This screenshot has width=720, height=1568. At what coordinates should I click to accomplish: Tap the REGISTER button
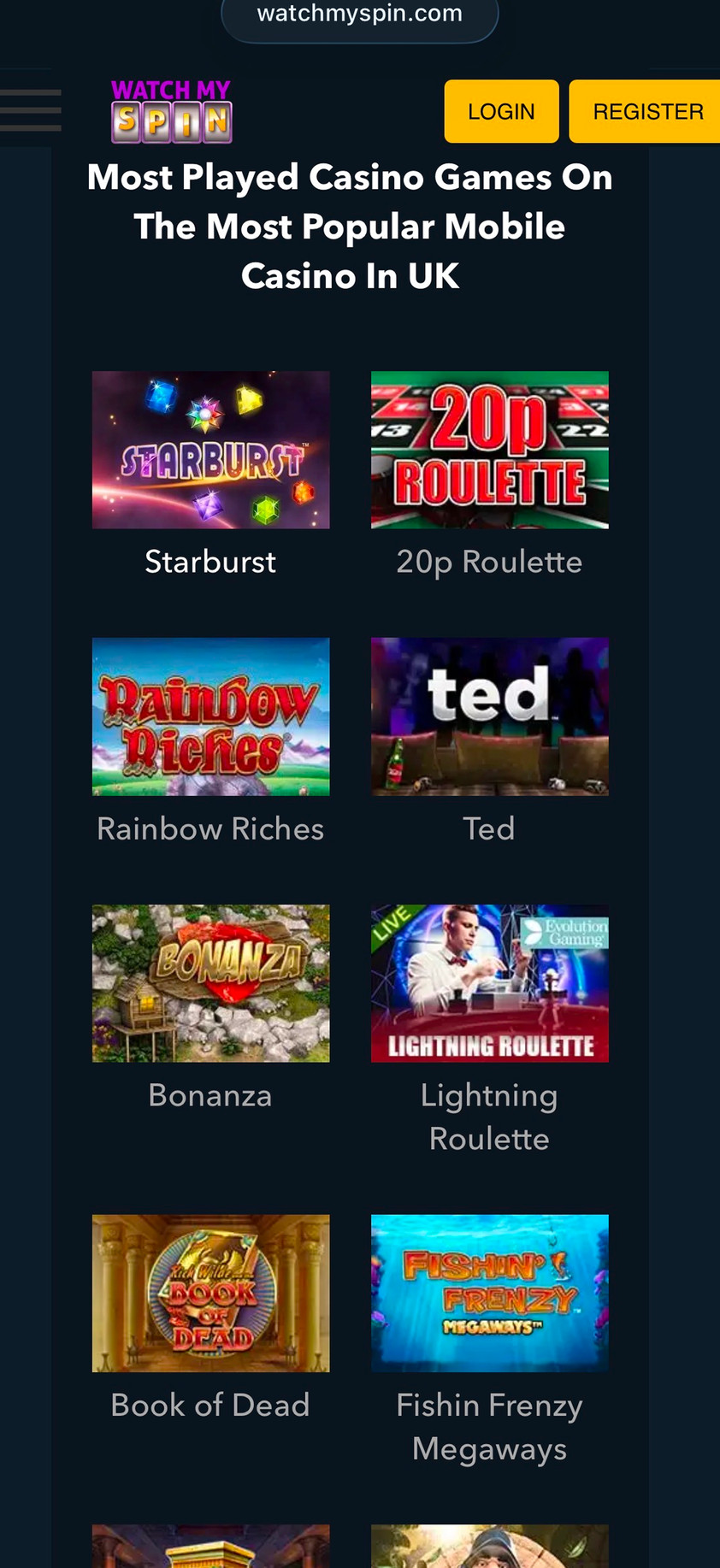pos(646,111)
